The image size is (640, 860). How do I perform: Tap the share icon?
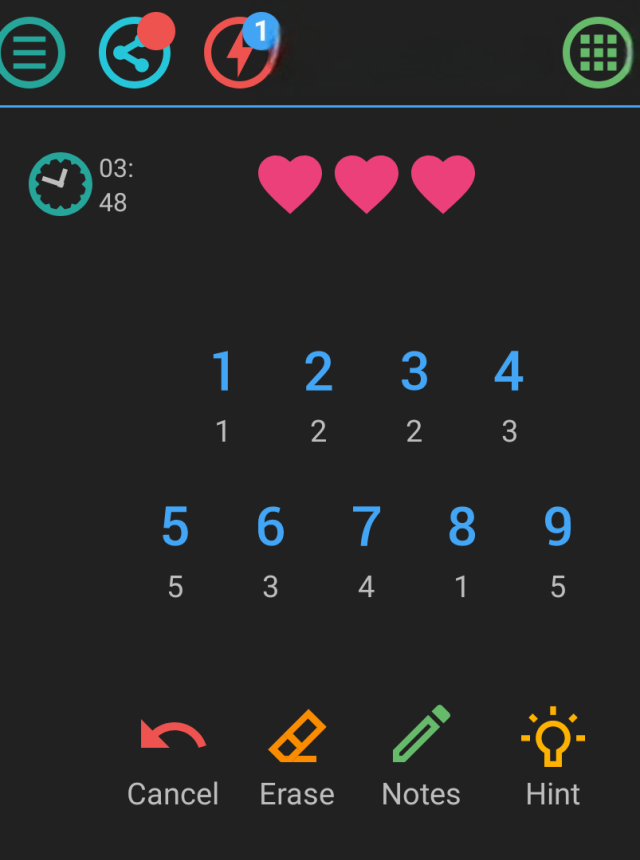[x=135, y=53]
